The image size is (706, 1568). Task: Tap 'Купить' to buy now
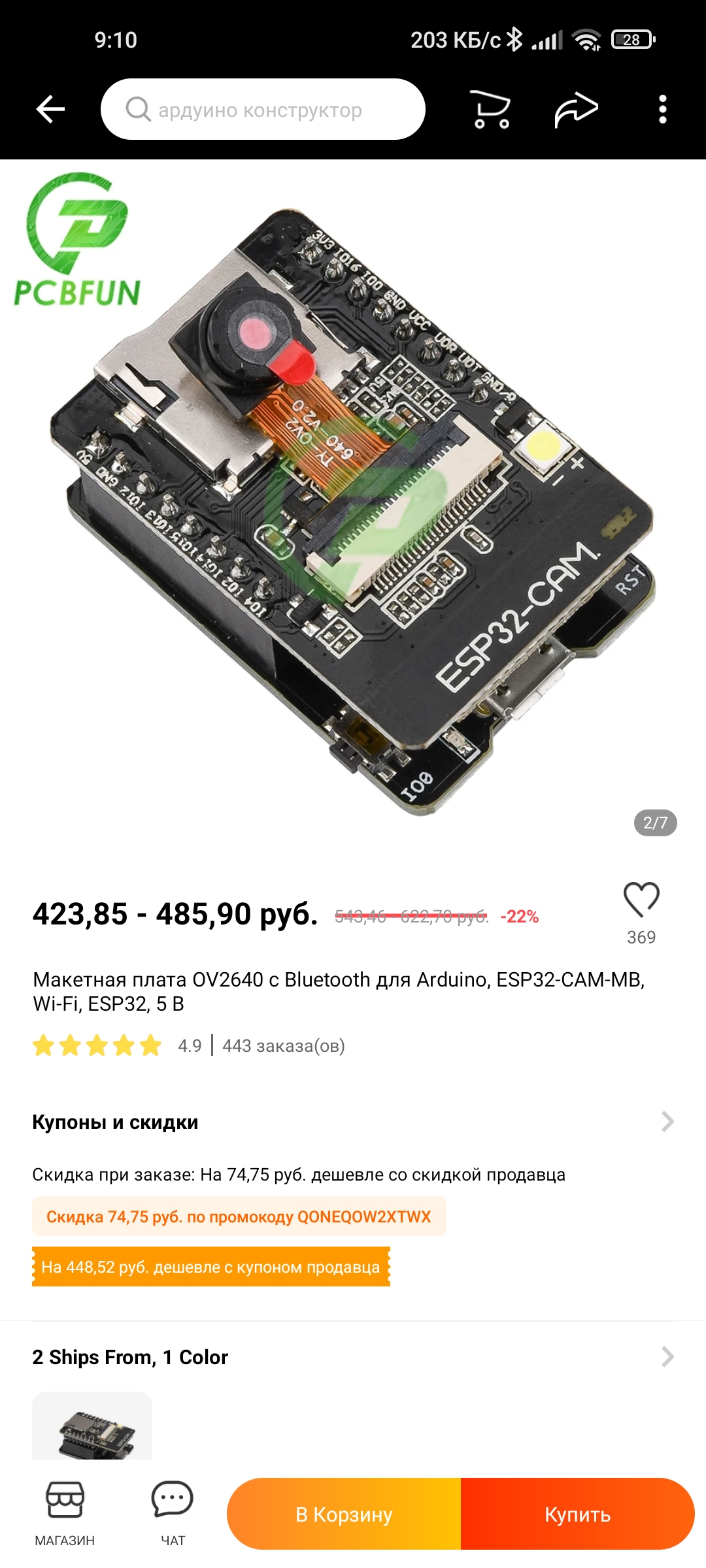pos(577,1514)
